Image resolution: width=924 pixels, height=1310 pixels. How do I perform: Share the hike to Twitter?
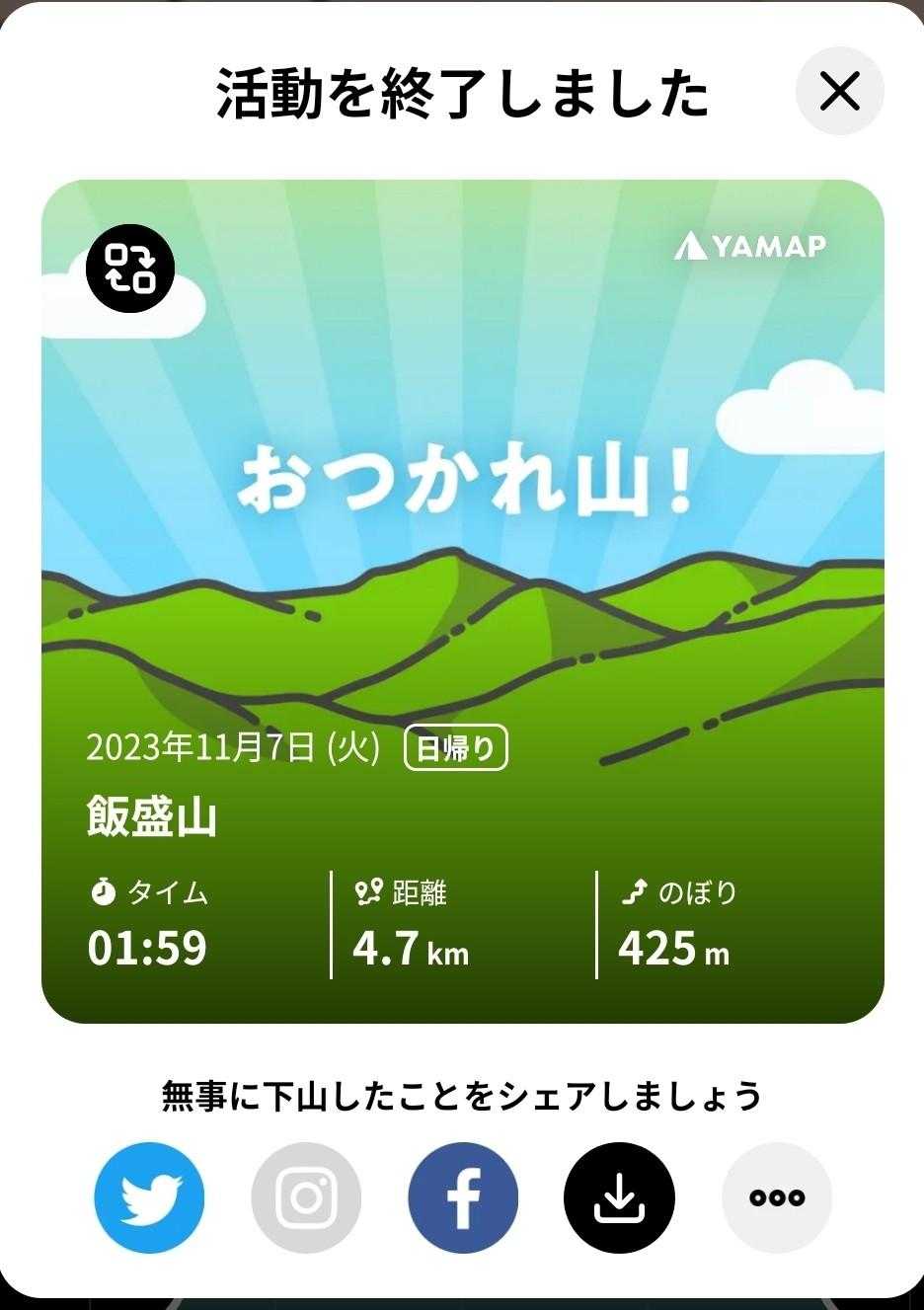click(x=150, y=1197)
